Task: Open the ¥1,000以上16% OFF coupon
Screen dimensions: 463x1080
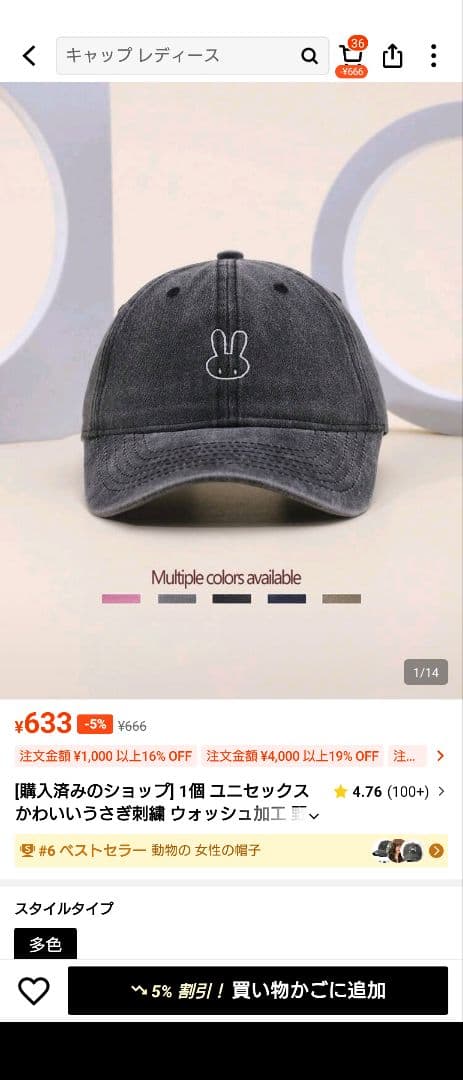Action: point(105,756)
